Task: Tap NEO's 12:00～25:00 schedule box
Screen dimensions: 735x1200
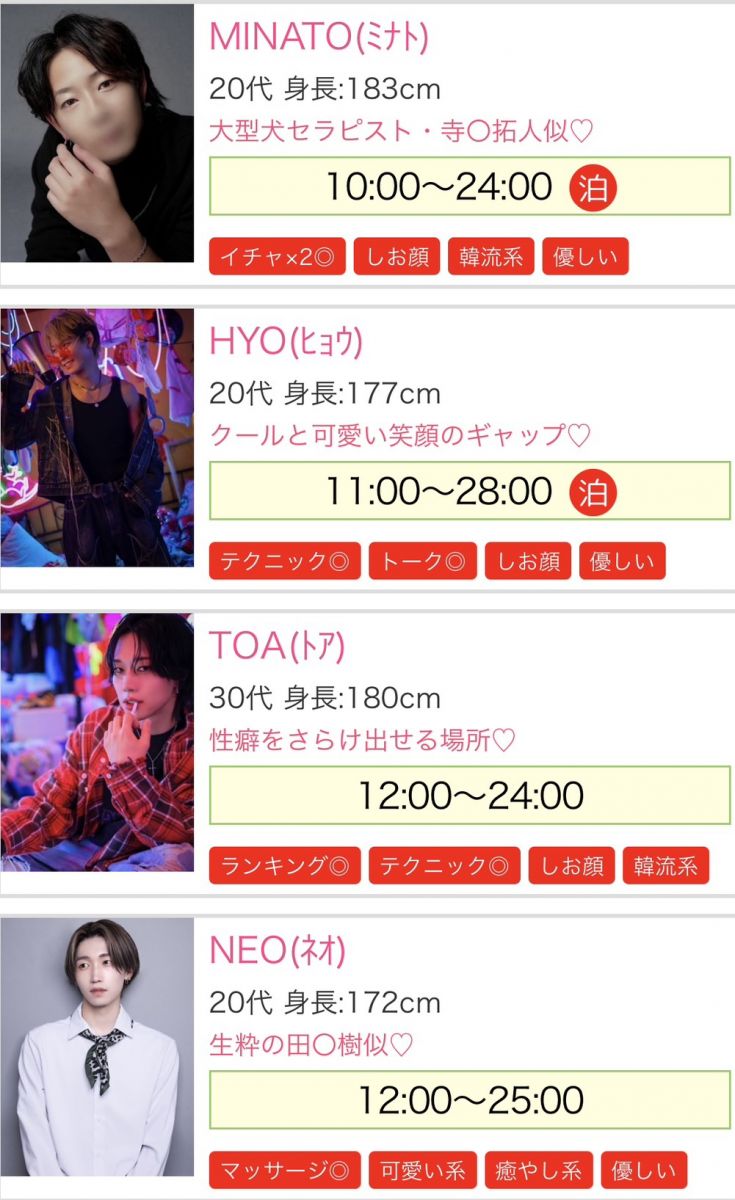Action: tap(469, 1100)
